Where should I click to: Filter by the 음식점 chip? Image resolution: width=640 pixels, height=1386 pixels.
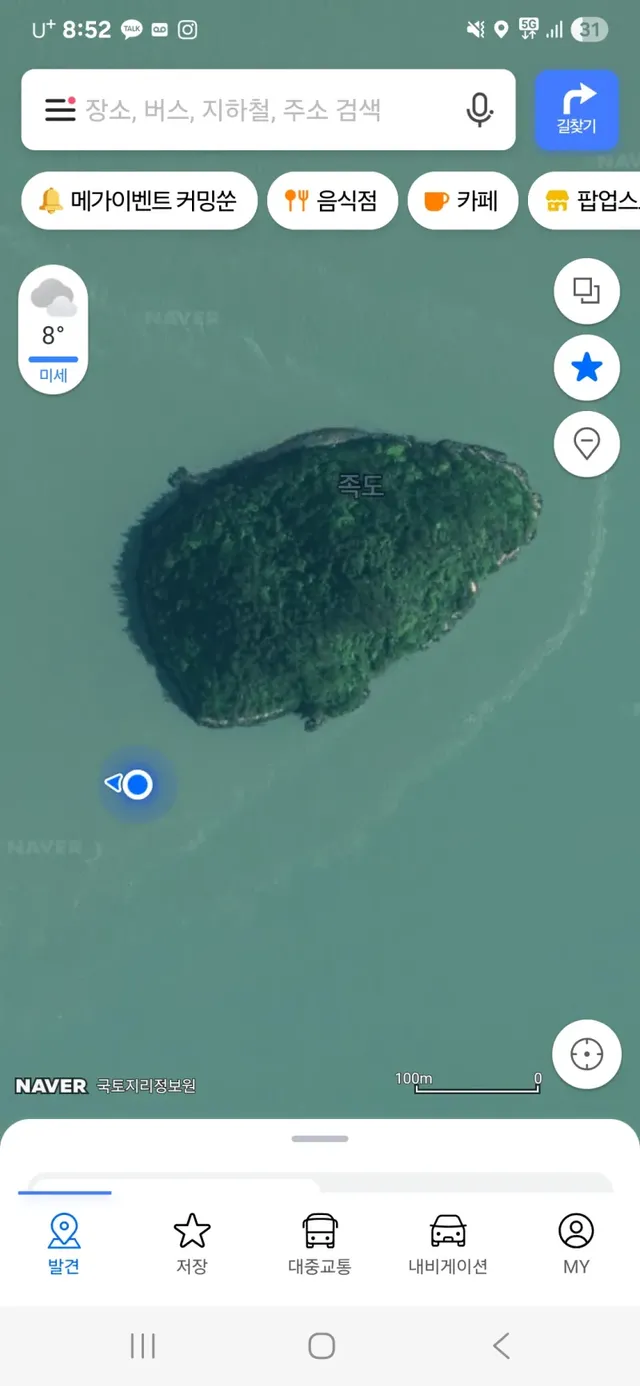tap(332, 201)
